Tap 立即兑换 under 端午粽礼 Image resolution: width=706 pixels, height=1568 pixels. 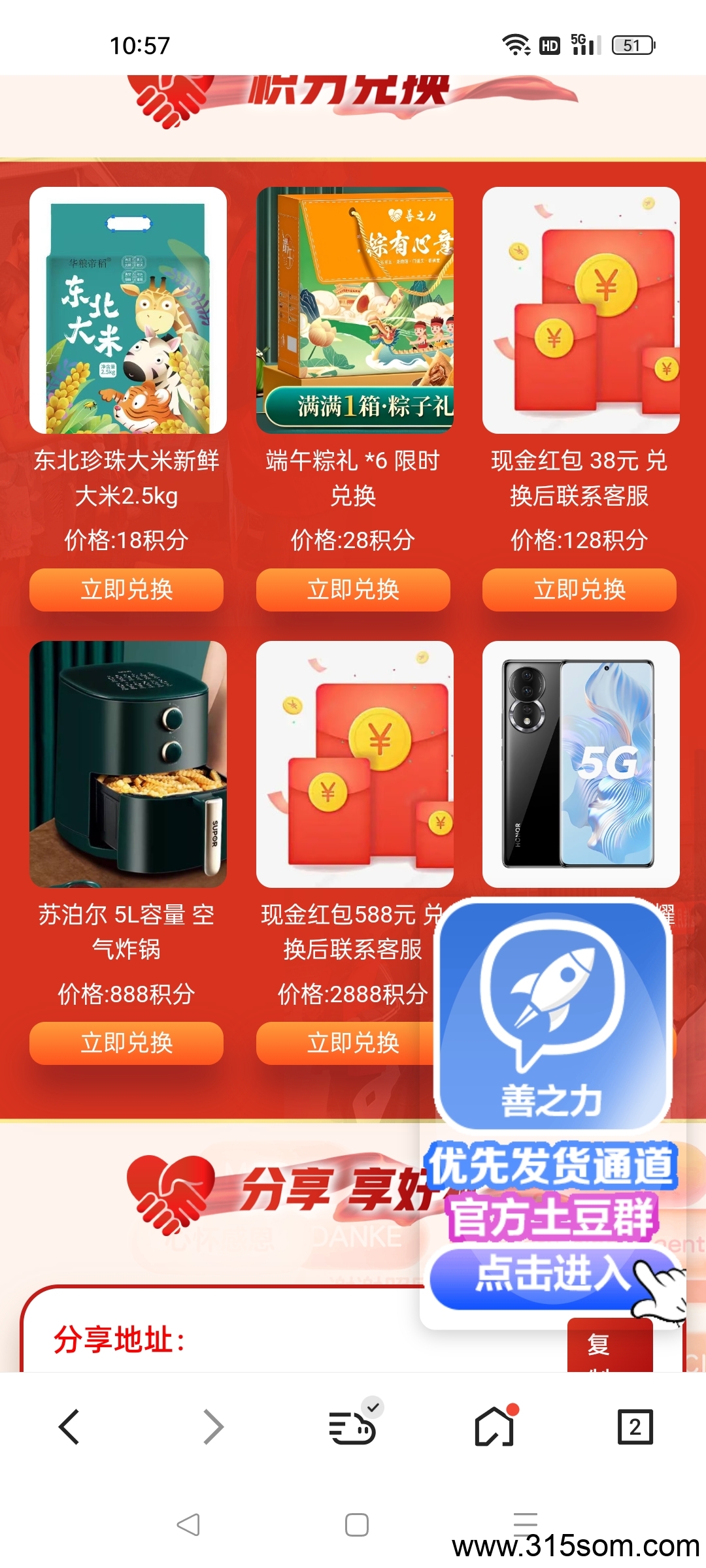353,589
